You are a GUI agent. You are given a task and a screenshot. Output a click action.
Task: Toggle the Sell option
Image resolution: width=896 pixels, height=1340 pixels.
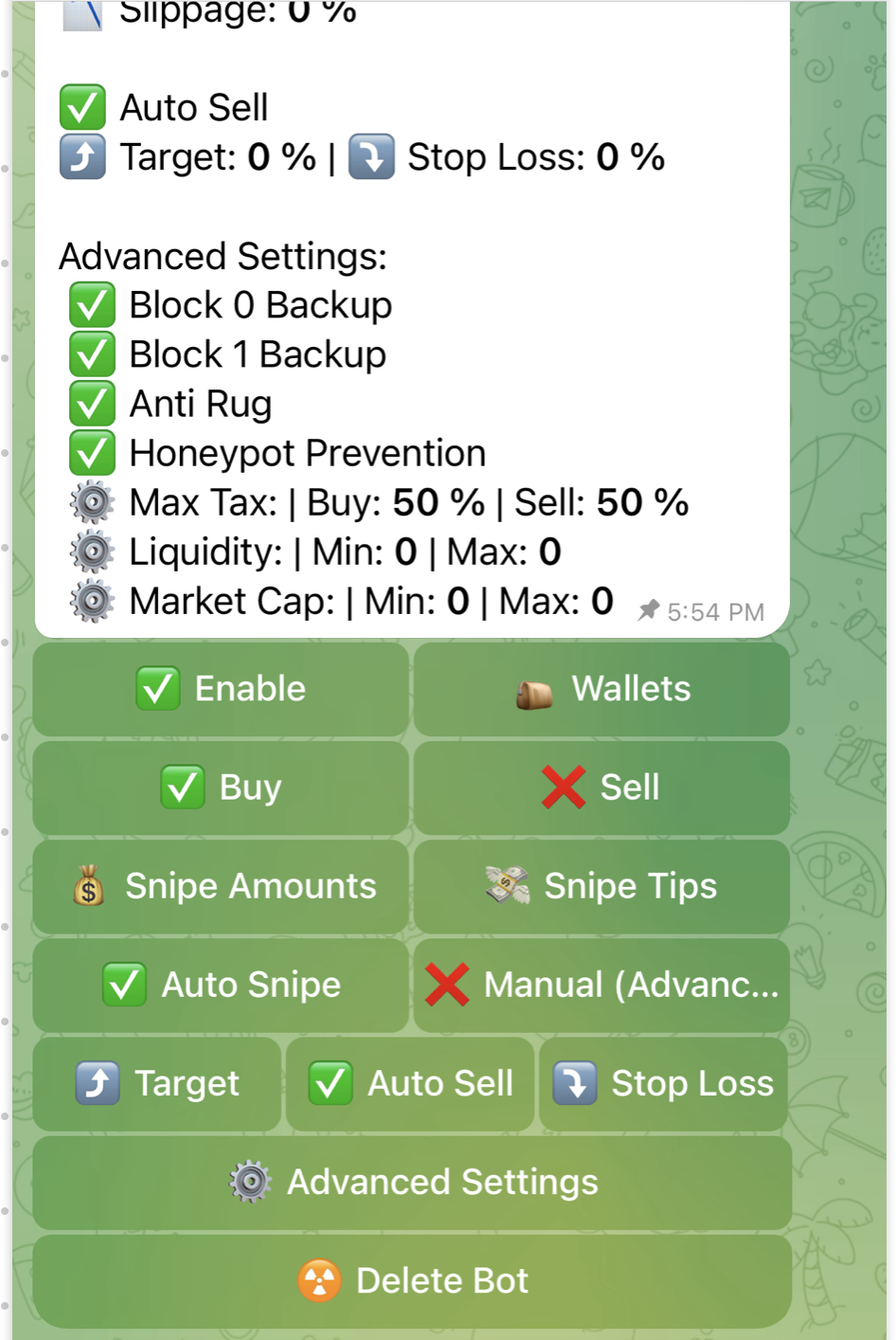coord(601,788)
